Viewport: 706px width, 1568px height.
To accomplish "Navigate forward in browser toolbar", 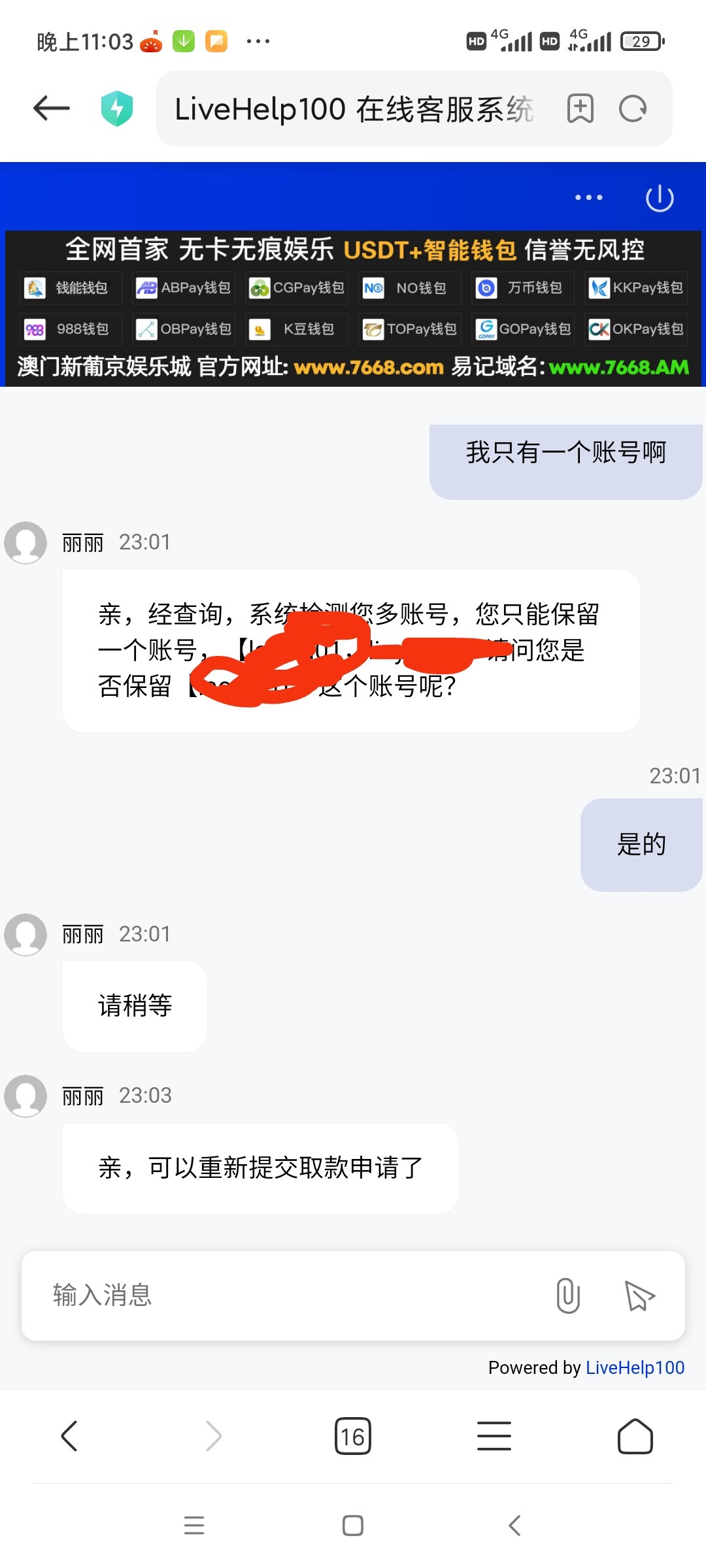I will [x=214, y=1436].
